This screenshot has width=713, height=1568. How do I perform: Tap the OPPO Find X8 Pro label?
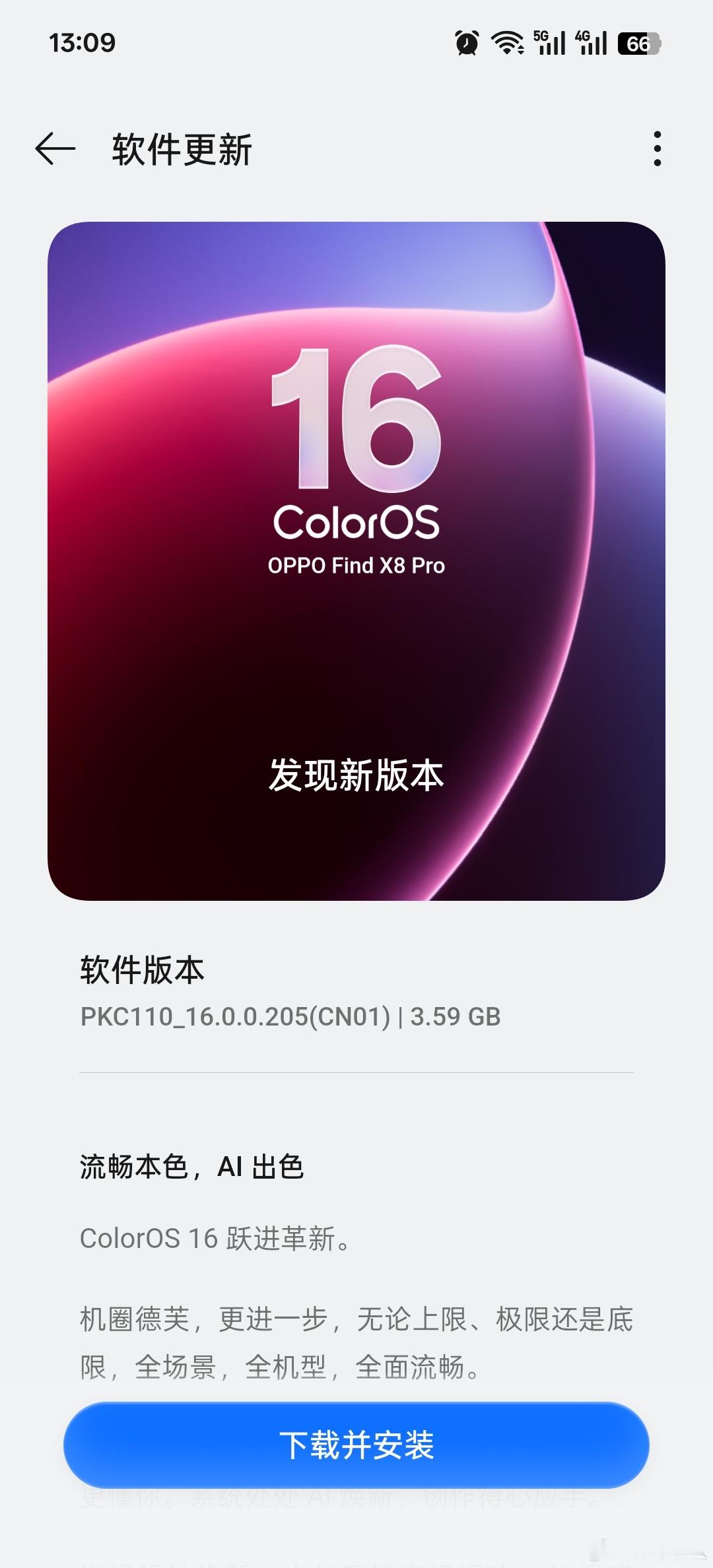[356, 566]
